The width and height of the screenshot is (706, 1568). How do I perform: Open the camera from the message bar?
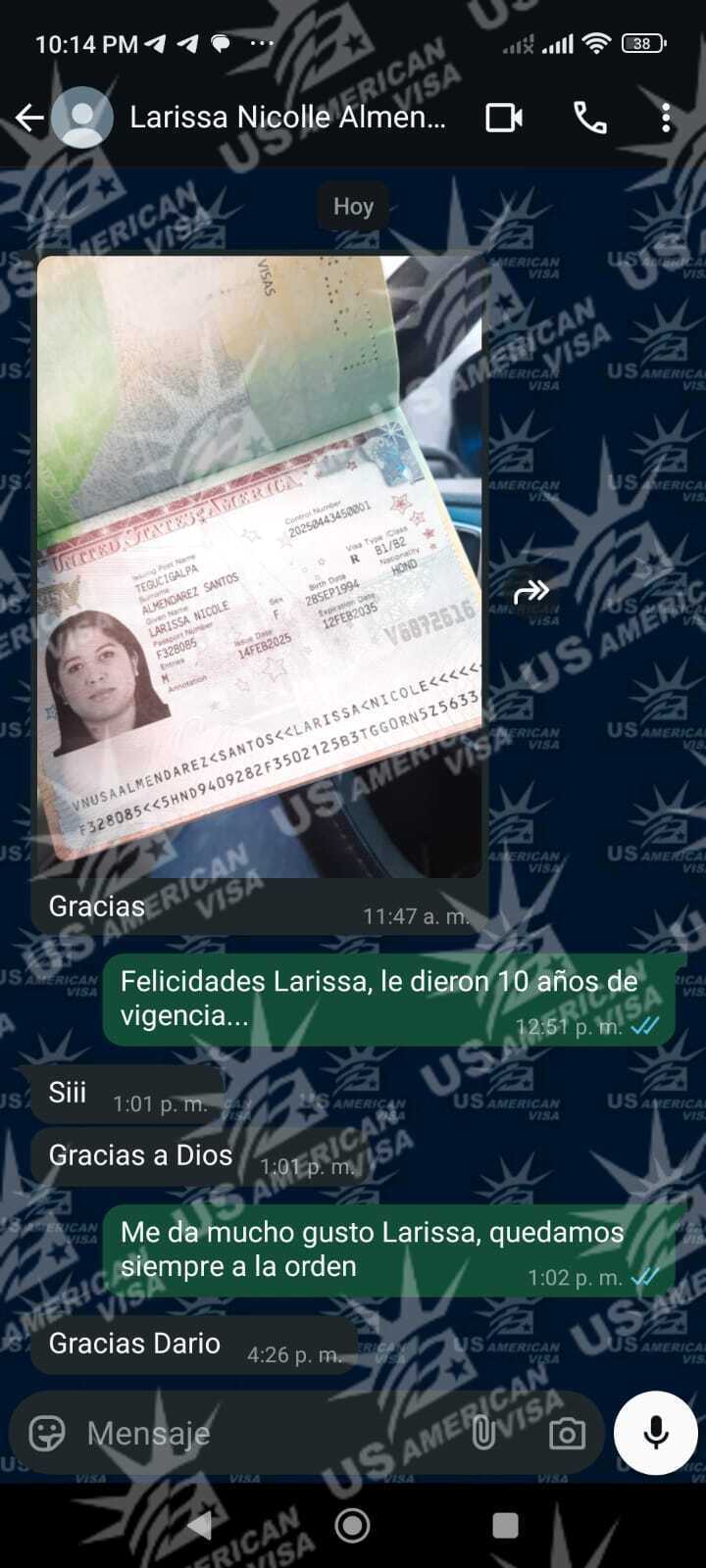(567, 1434)
